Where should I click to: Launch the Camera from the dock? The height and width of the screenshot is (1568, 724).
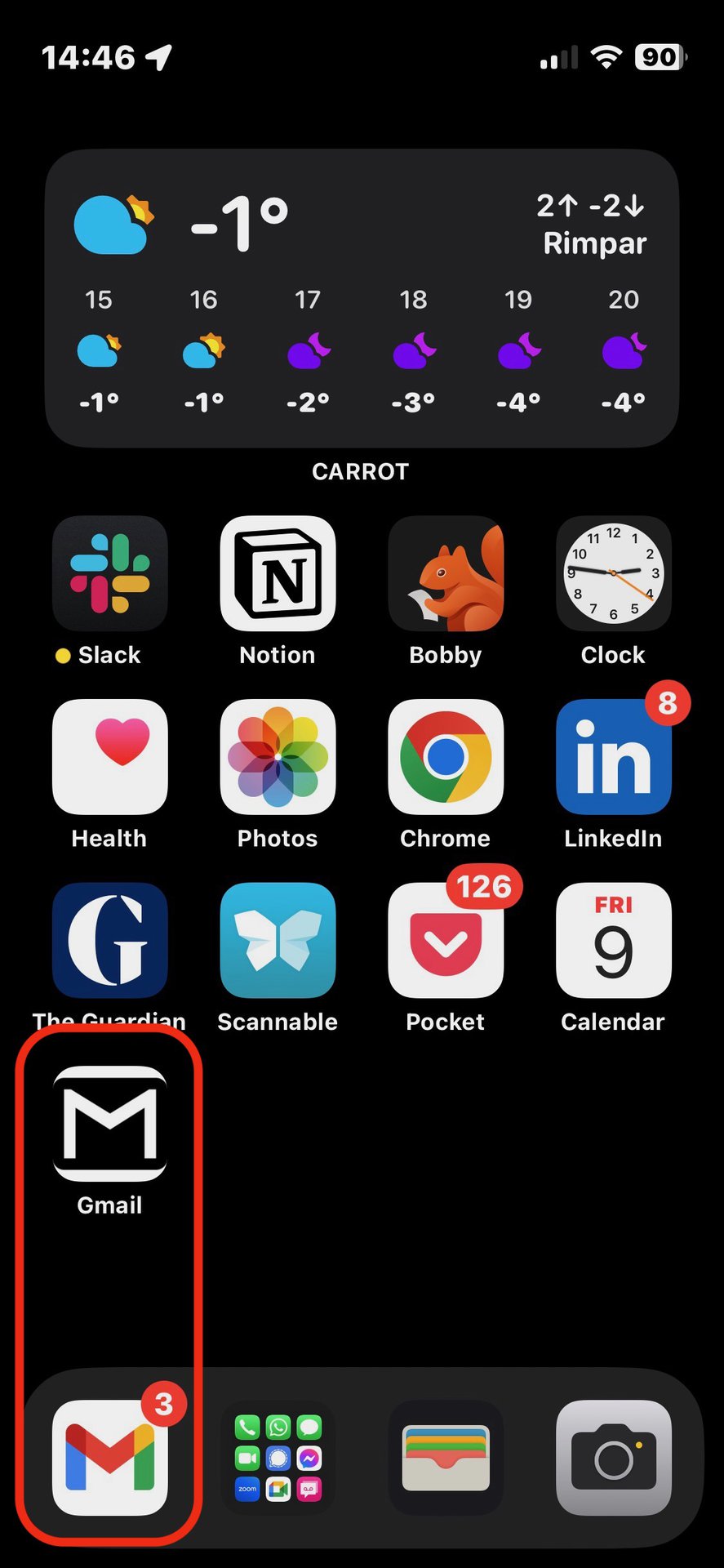coord(613,1458)
